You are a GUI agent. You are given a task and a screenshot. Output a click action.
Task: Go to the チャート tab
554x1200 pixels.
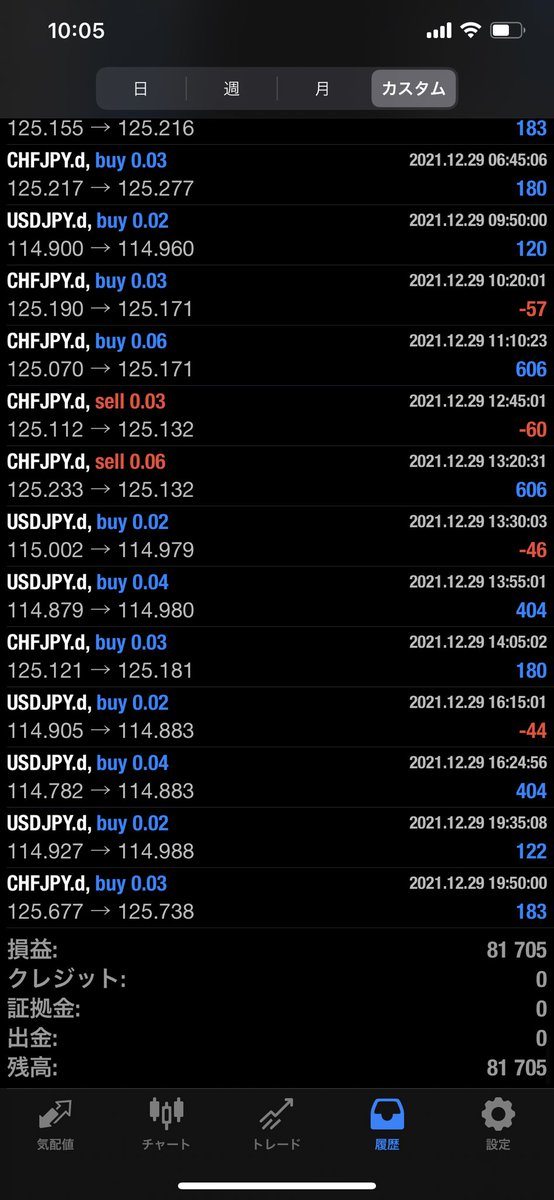coord(166,1123)
